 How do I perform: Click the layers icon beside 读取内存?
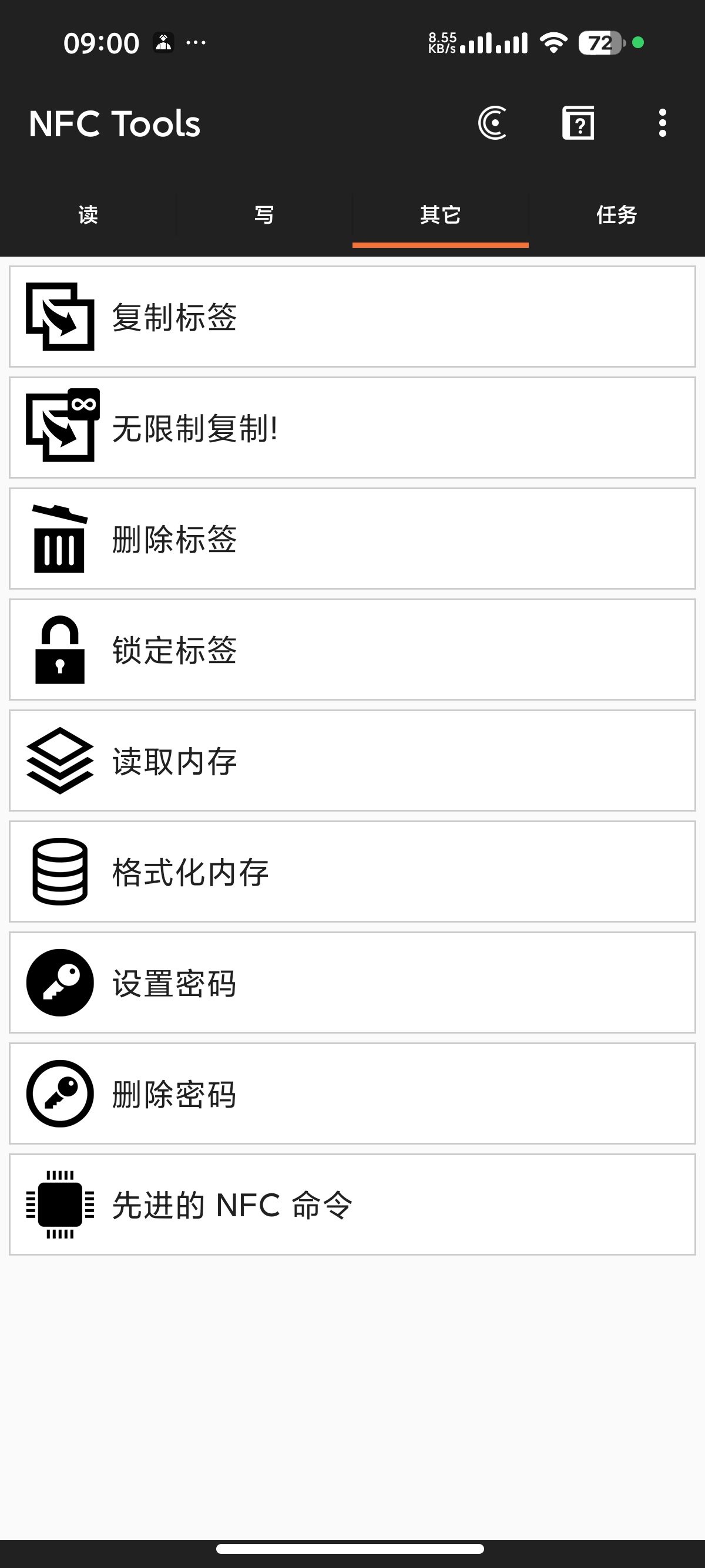pos(59,761)
